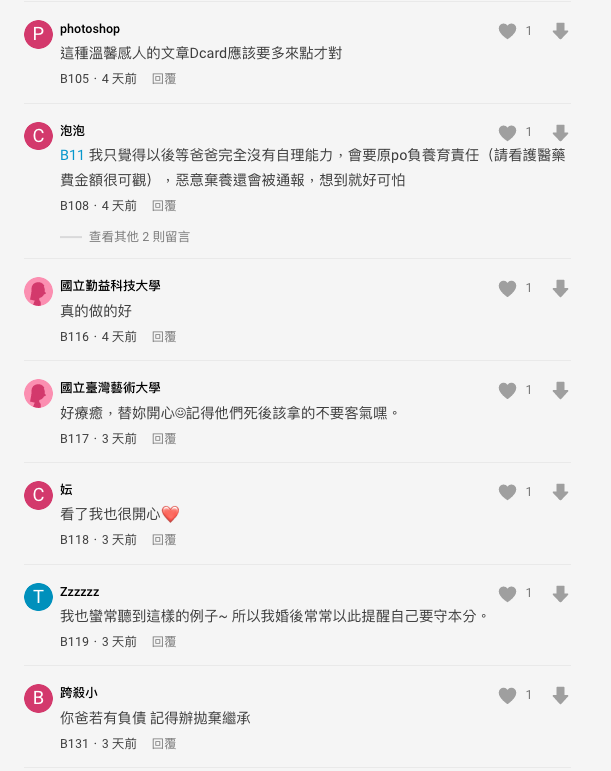
Task: Reply to Zzzzzz's comment B119
Action: point(164,641)
